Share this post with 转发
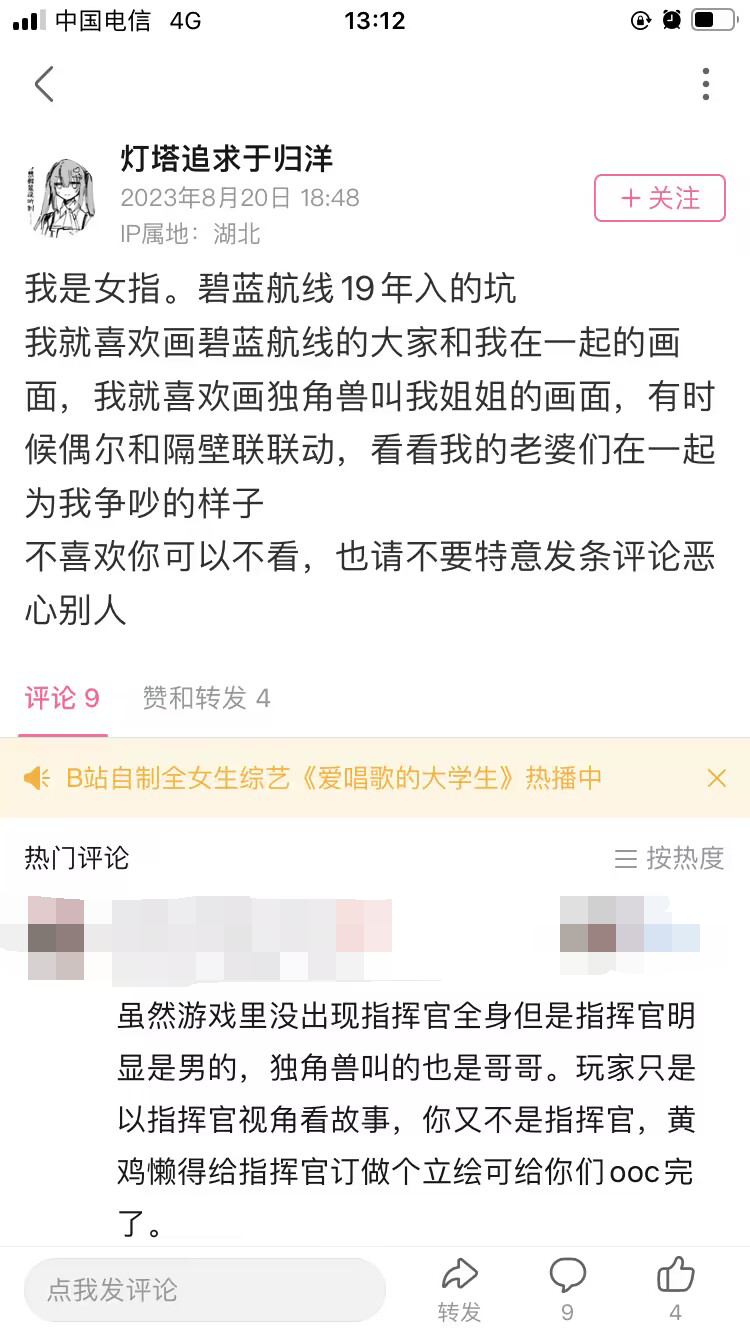750x1334 pixels. pyautogui.click(x=460, y=1288)
